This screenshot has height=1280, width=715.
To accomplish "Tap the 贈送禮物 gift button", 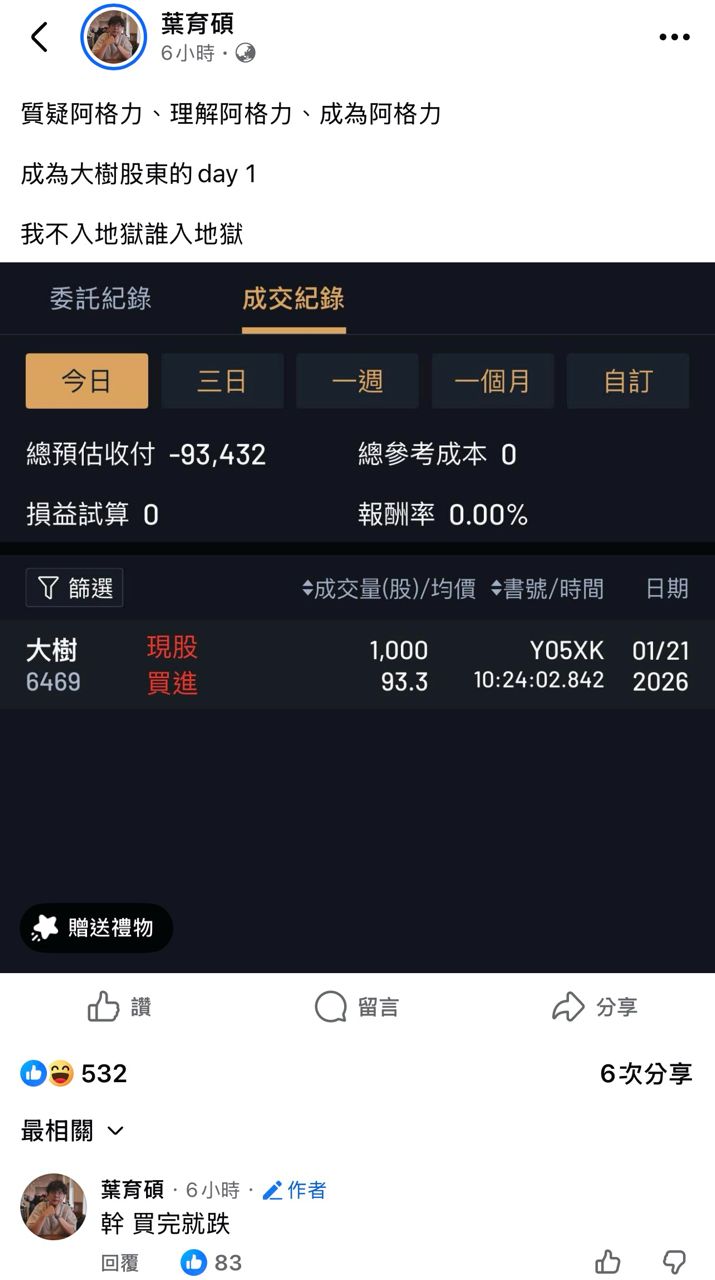I will (96, 928).
